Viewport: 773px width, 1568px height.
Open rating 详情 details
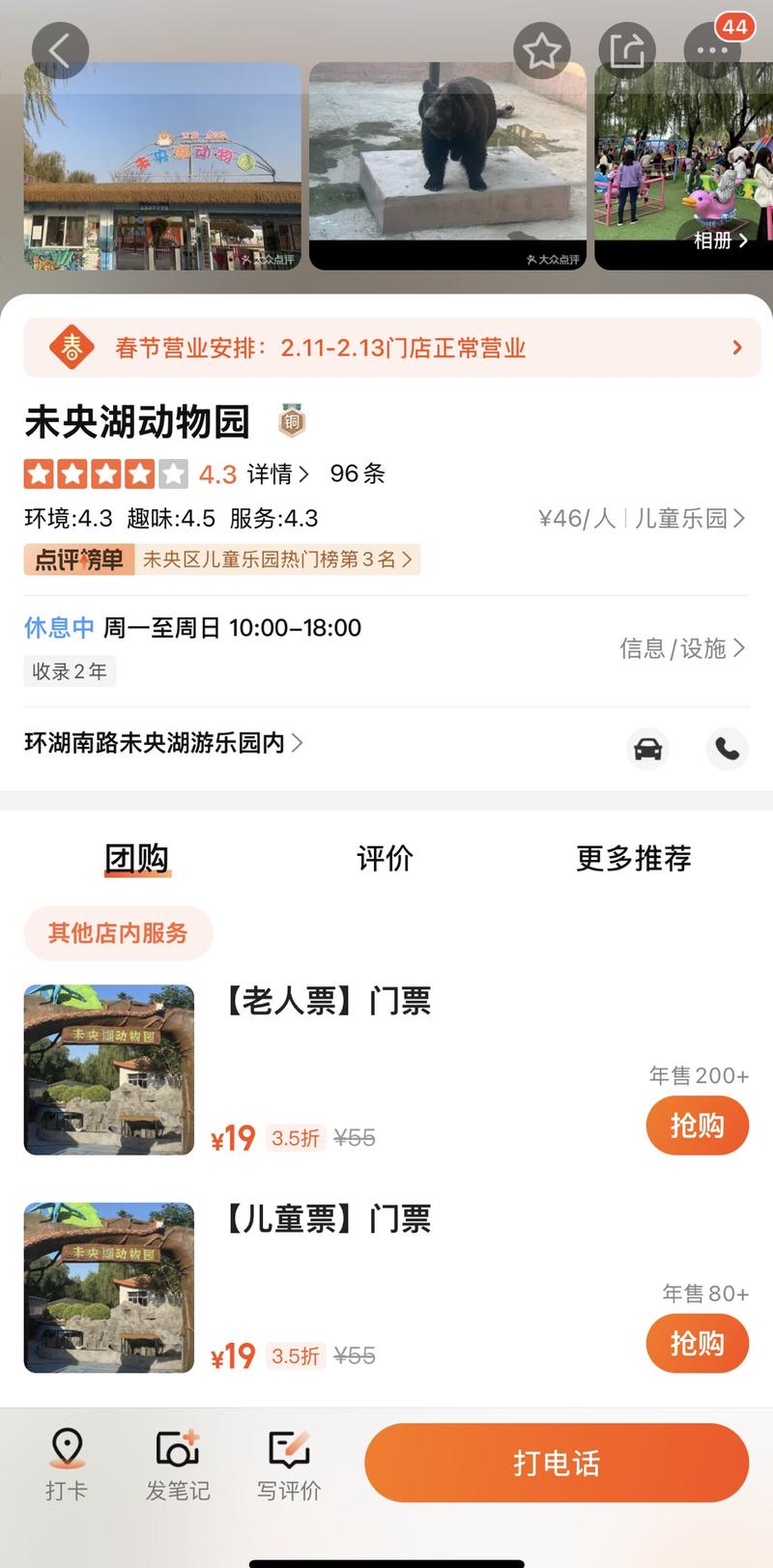click(x=277, y=473)
